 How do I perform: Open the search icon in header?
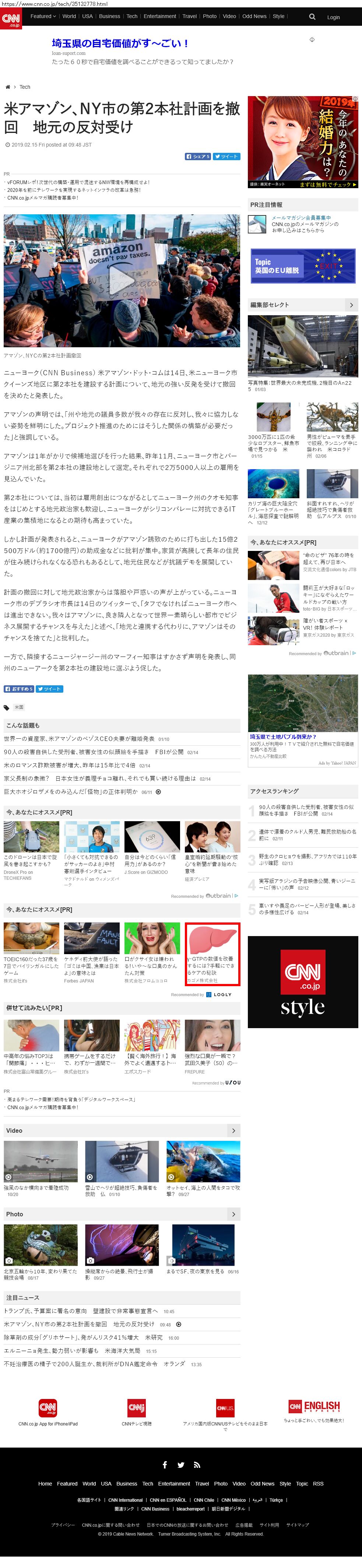312,17
